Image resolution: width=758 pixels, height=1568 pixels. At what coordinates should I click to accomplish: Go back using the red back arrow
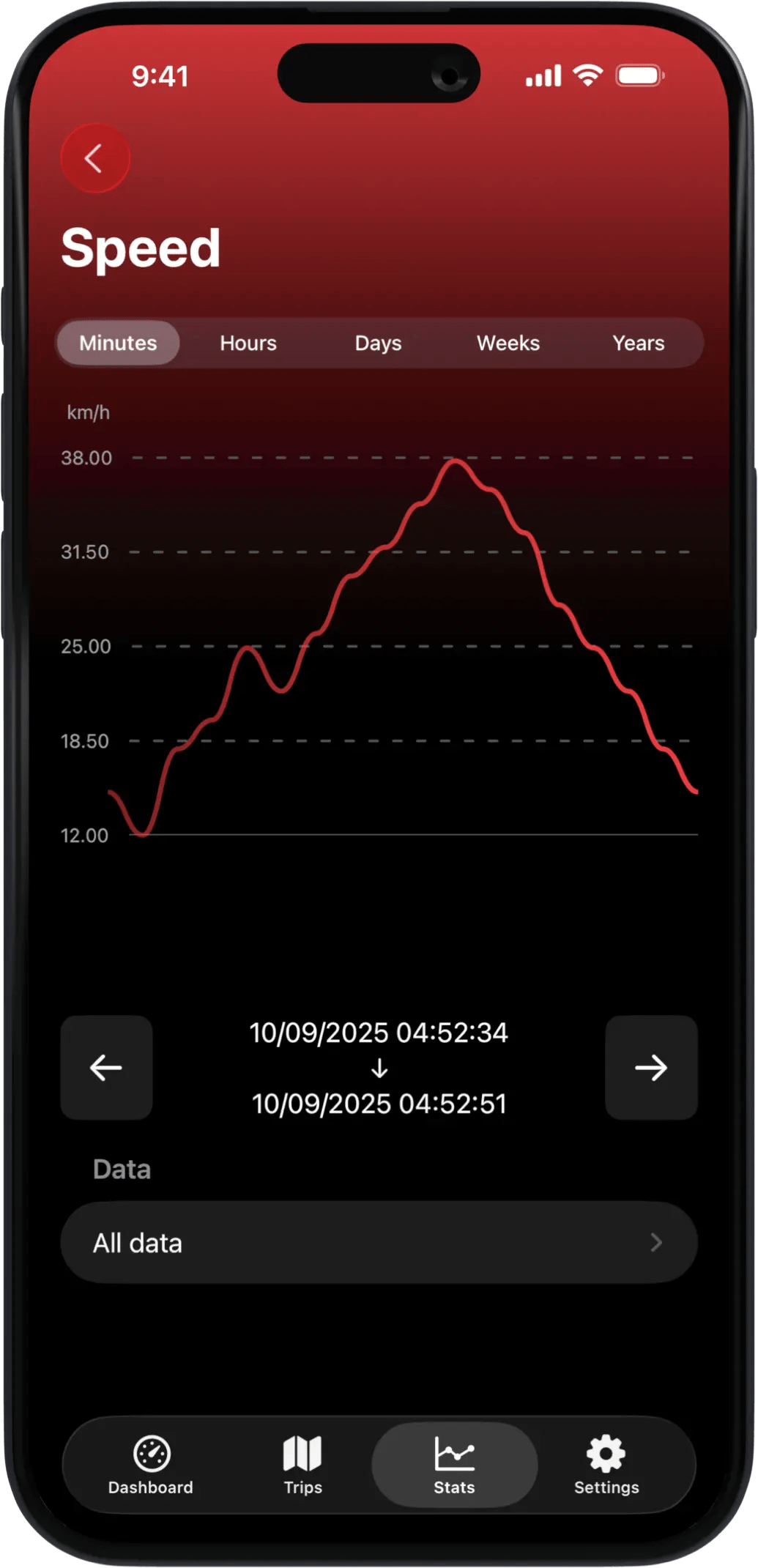(x=94, y=158)
